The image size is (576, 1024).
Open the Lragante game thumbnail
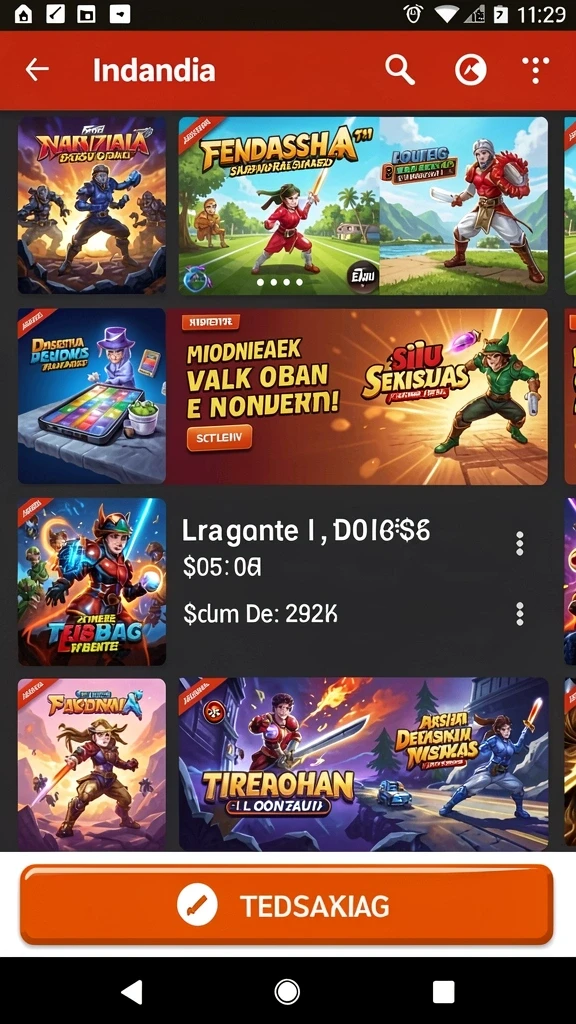91,581
